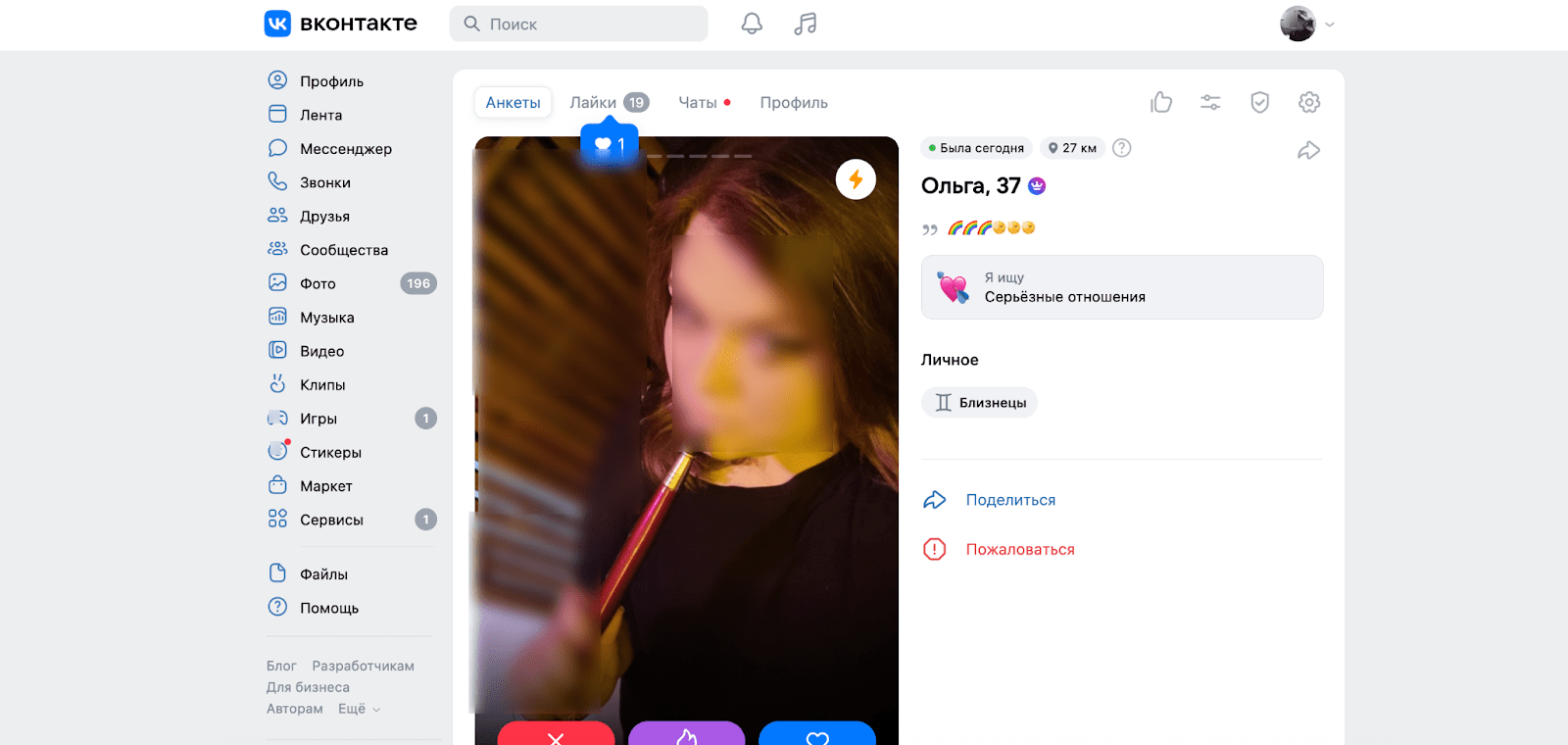Tap the lightning boost icon on photo
This screenshot has height=745, width=1568.
coord(856,179)
